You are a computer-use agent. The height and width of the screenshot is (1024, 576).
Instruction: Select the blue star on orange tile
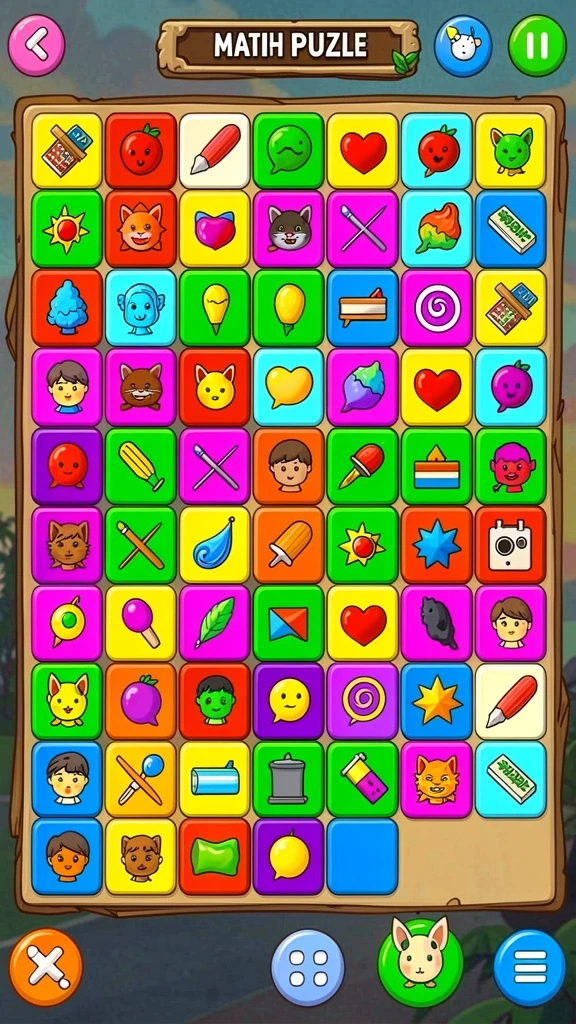[x=436, y=545]
